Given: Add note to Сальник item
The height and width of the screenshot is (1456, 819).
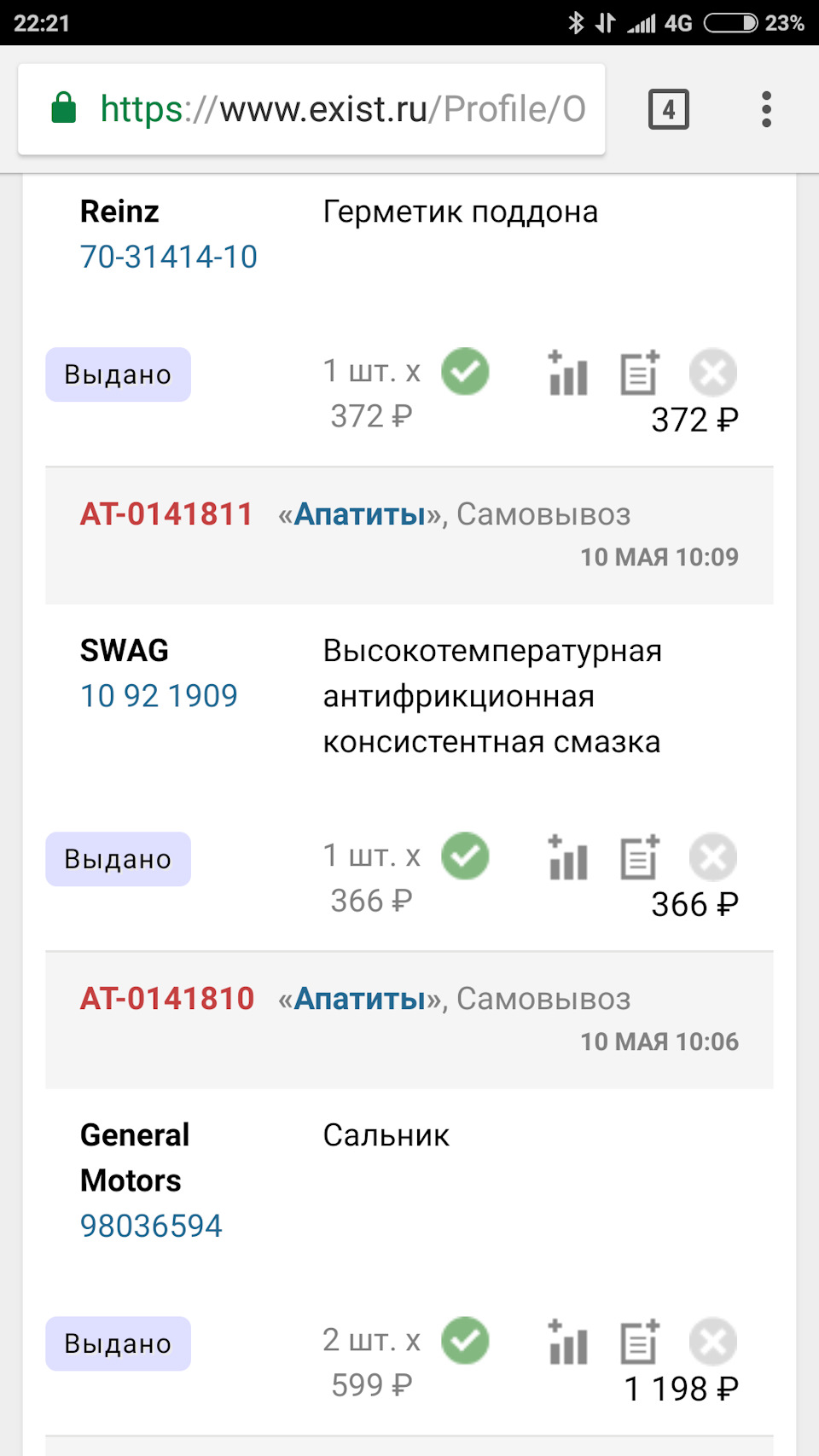Looking at the screenshot, I should [x=640, y=1342].
